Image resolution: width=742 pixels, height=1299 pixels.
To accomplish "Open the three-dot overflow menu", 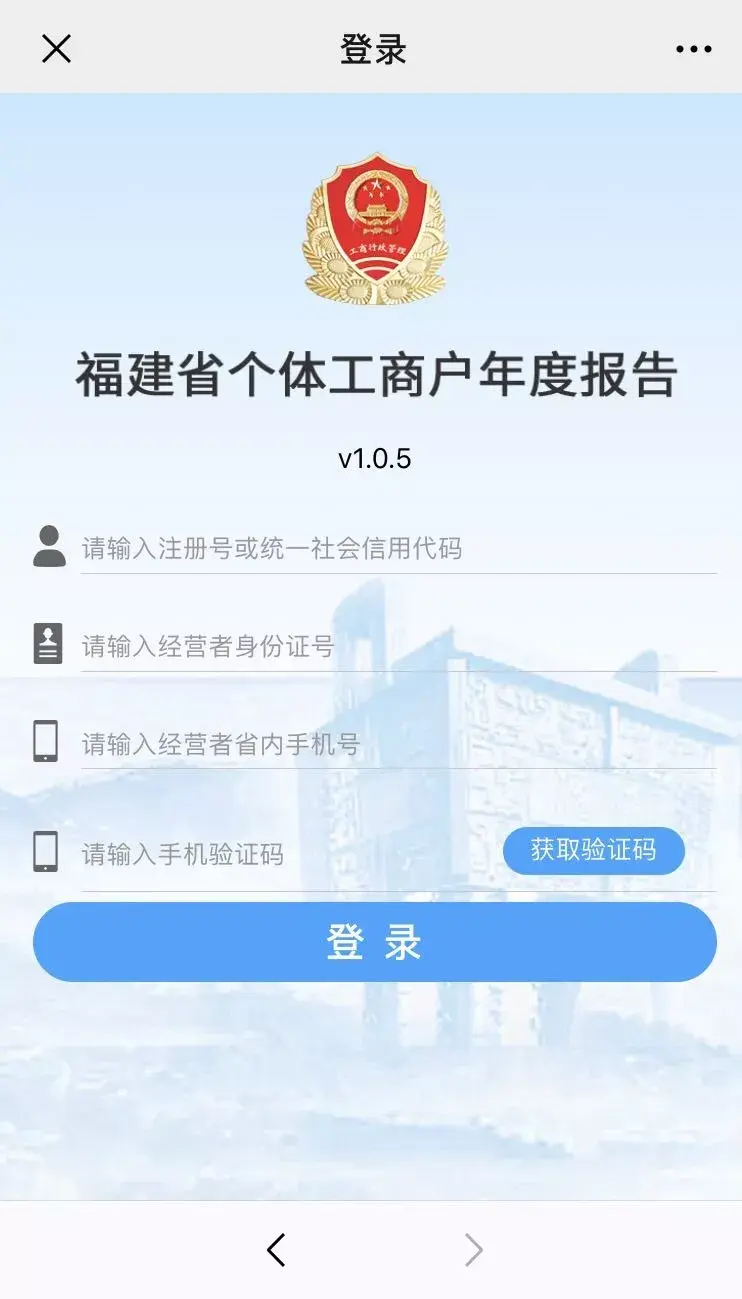I will [x=693, y=48].
